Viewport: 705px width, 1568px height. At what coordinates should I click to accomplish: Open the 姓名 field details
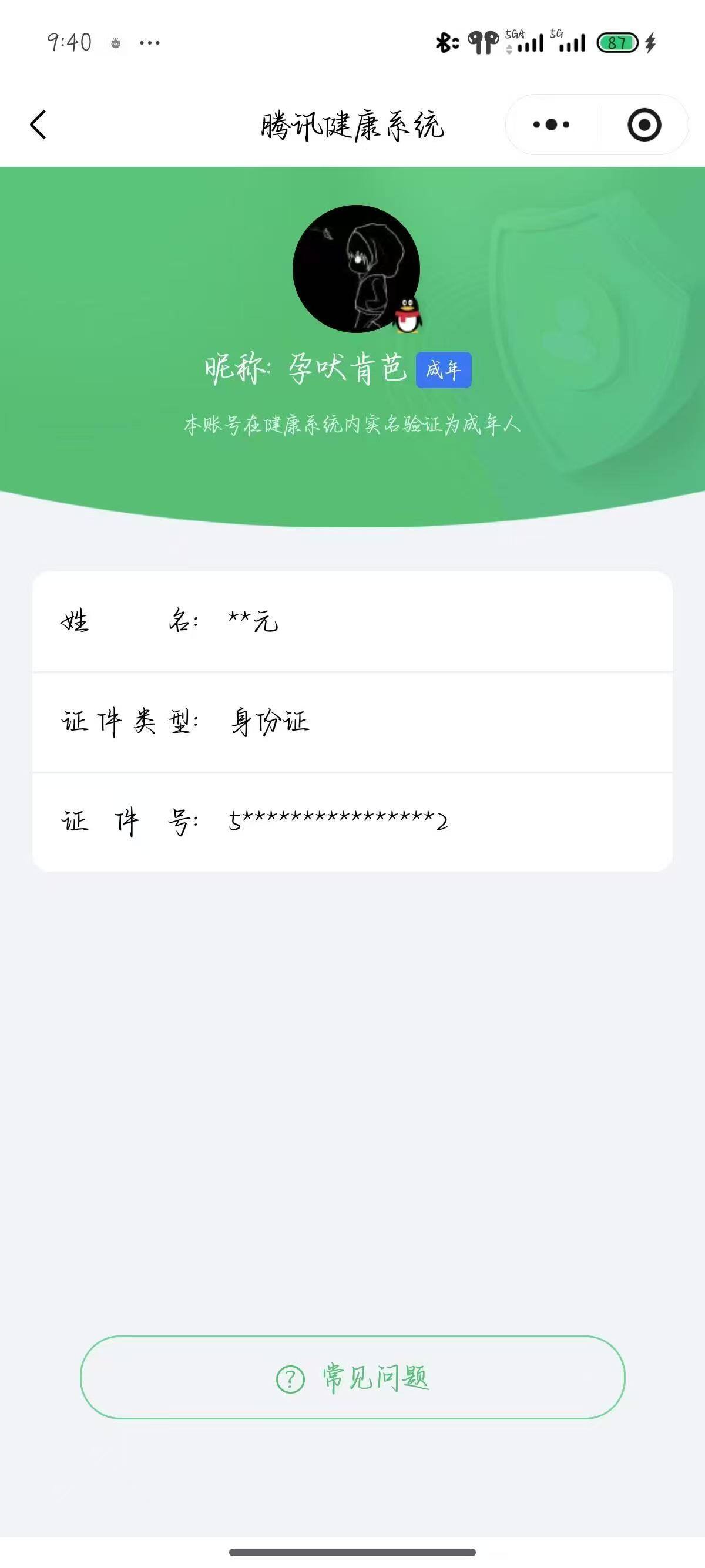coord(352,621)
